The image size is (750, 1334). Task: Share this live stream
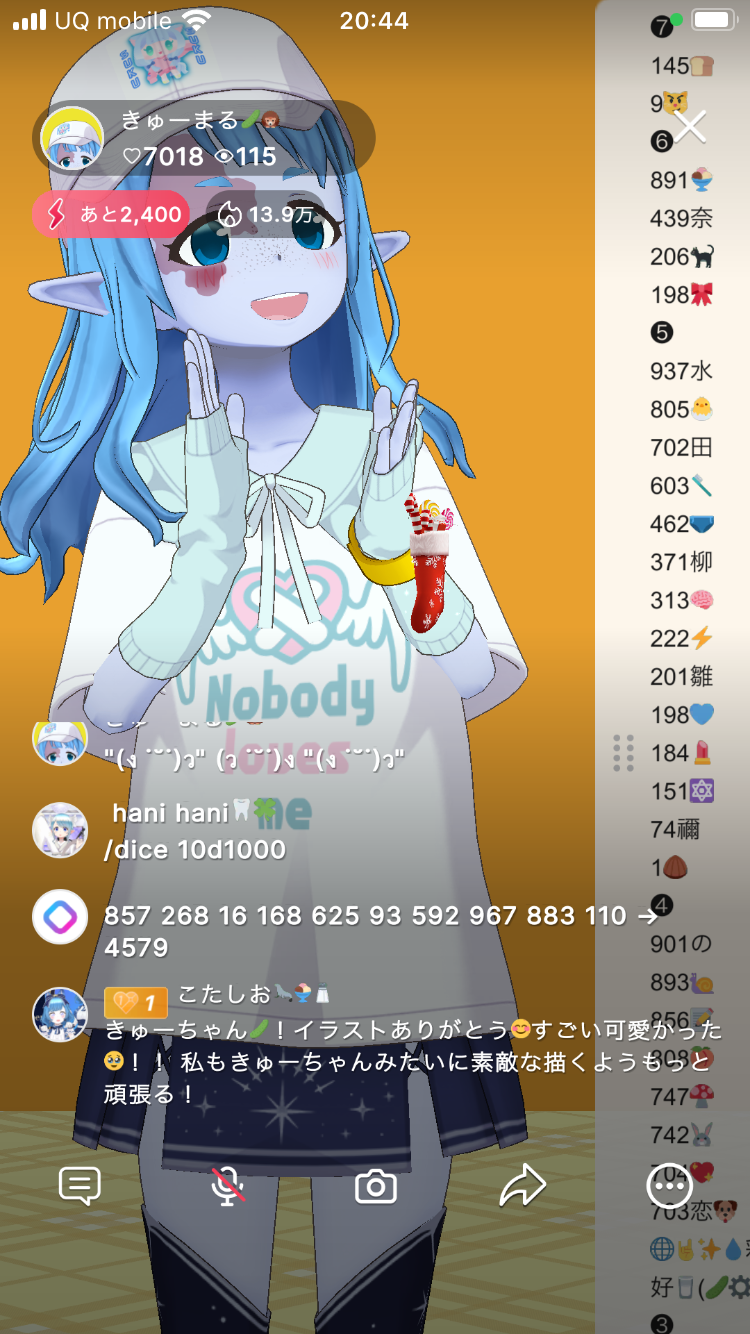click(x=522, y=1186)
